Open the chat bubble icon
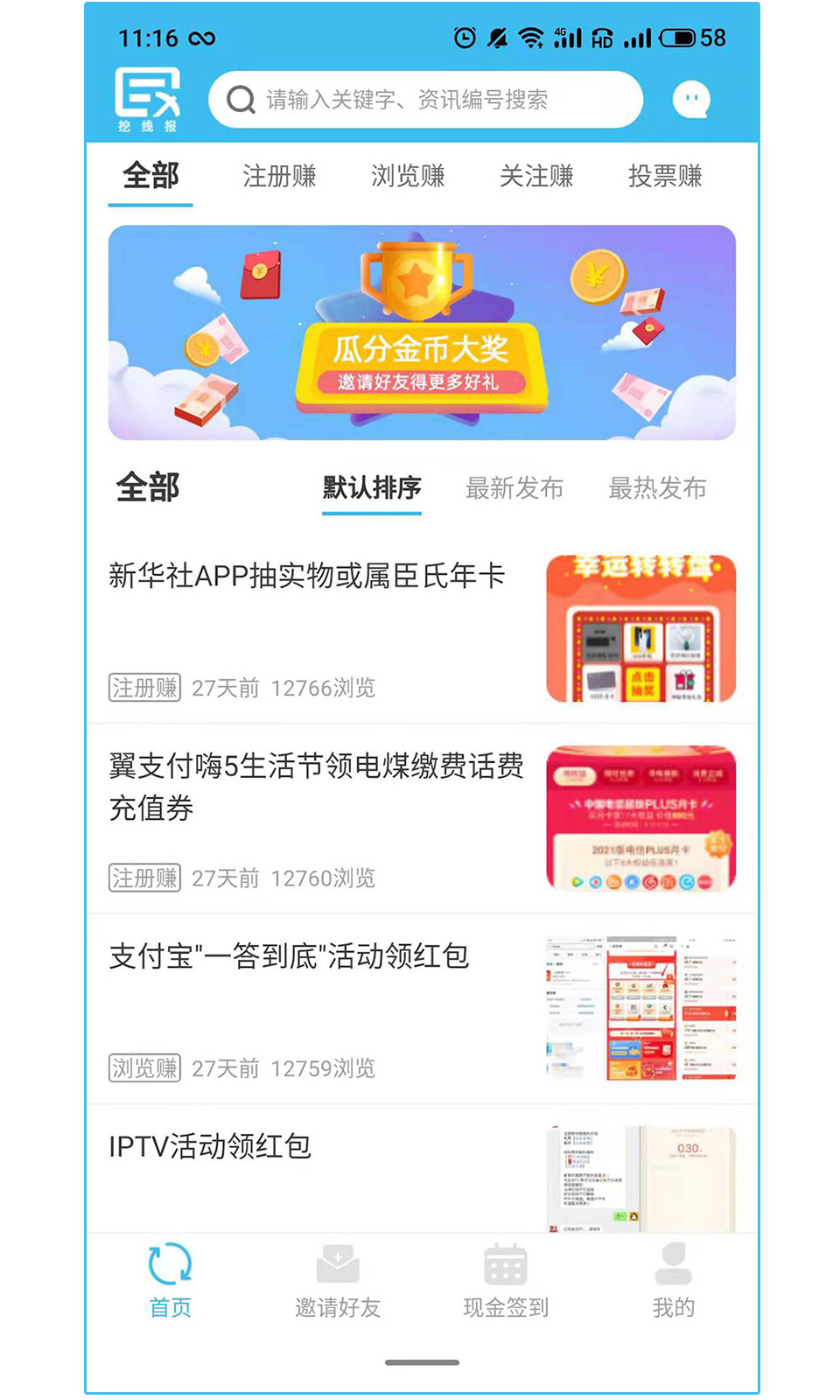This screenshot has height=1400, width=840. (x=691, y=100)
